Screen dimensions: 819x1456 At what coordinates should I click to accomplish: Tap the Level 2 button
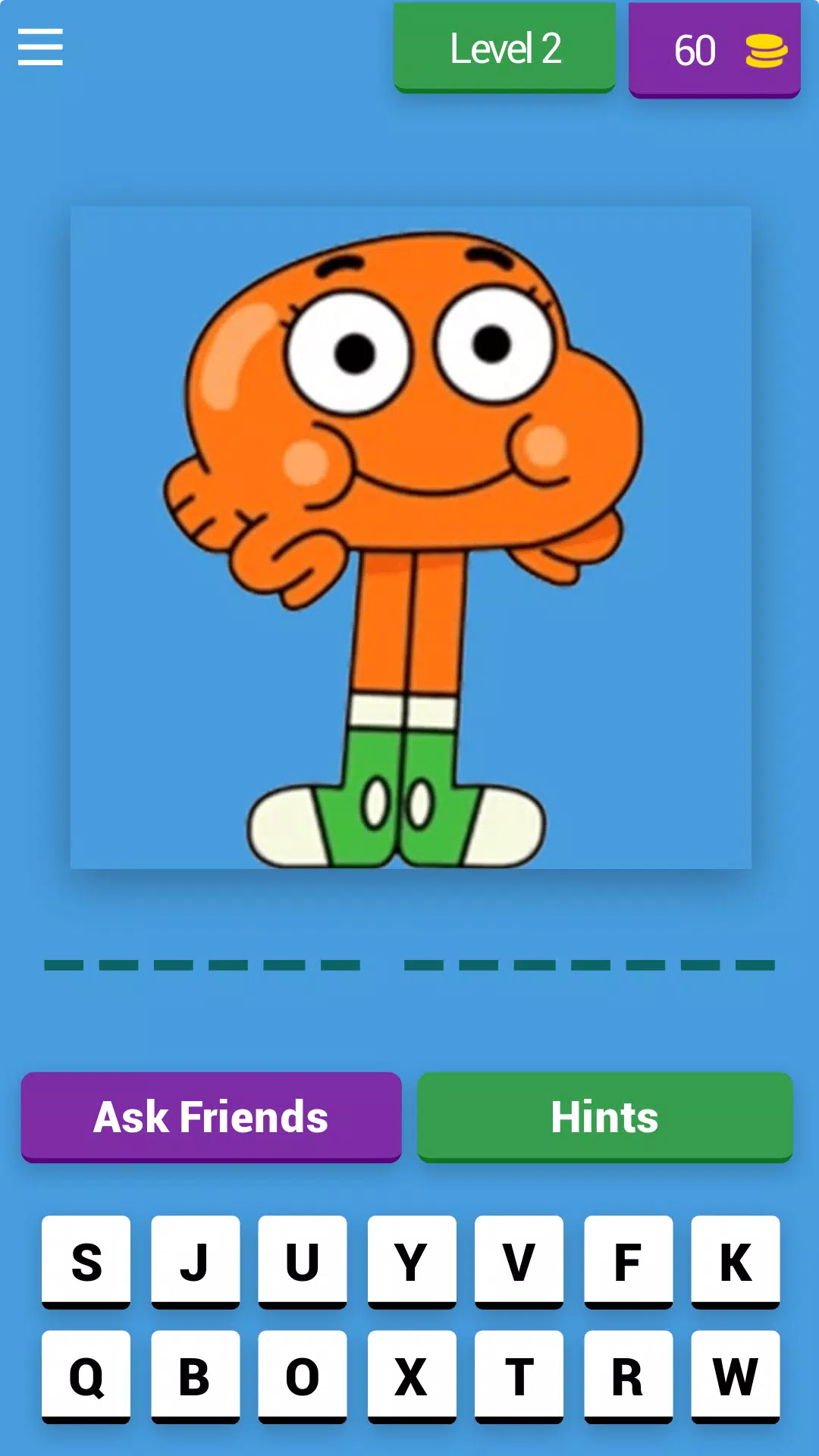tap(504, 49)
